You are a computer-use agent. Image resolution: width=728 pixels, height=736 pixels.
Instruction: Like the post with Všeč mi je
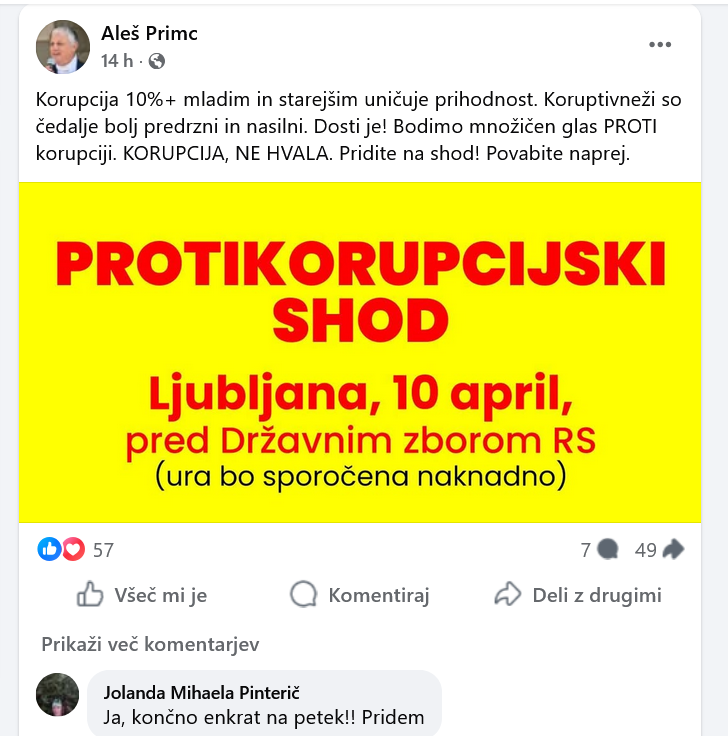[x=142, y=595]
